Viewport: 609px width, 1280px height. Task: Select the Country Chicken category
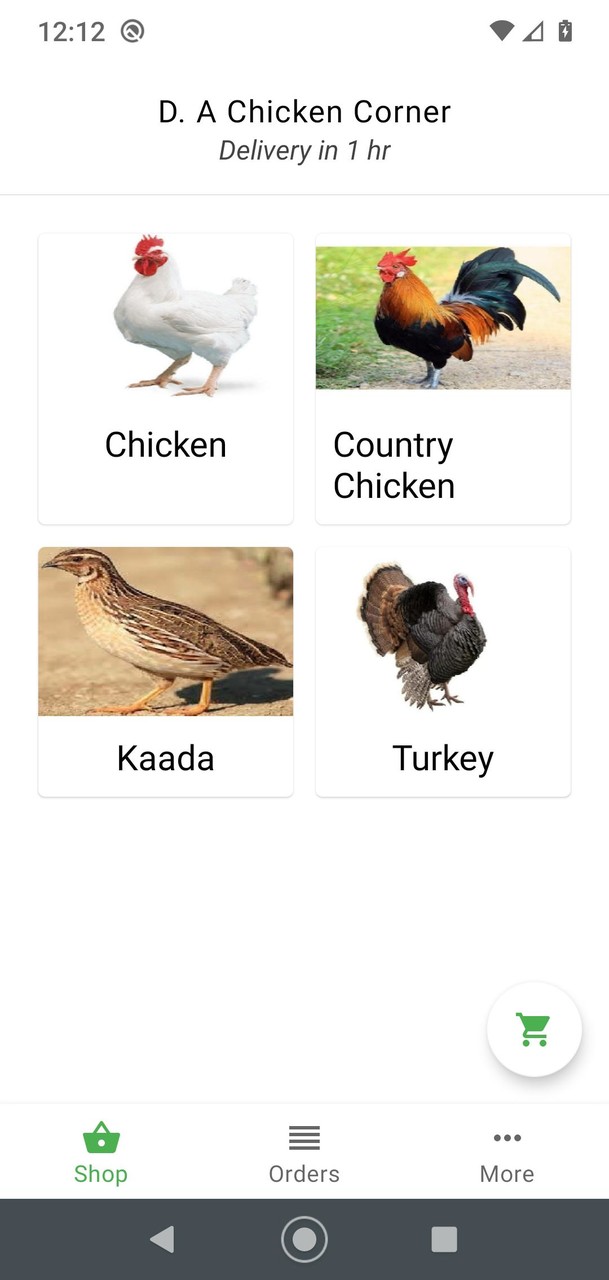coord(443,378)
